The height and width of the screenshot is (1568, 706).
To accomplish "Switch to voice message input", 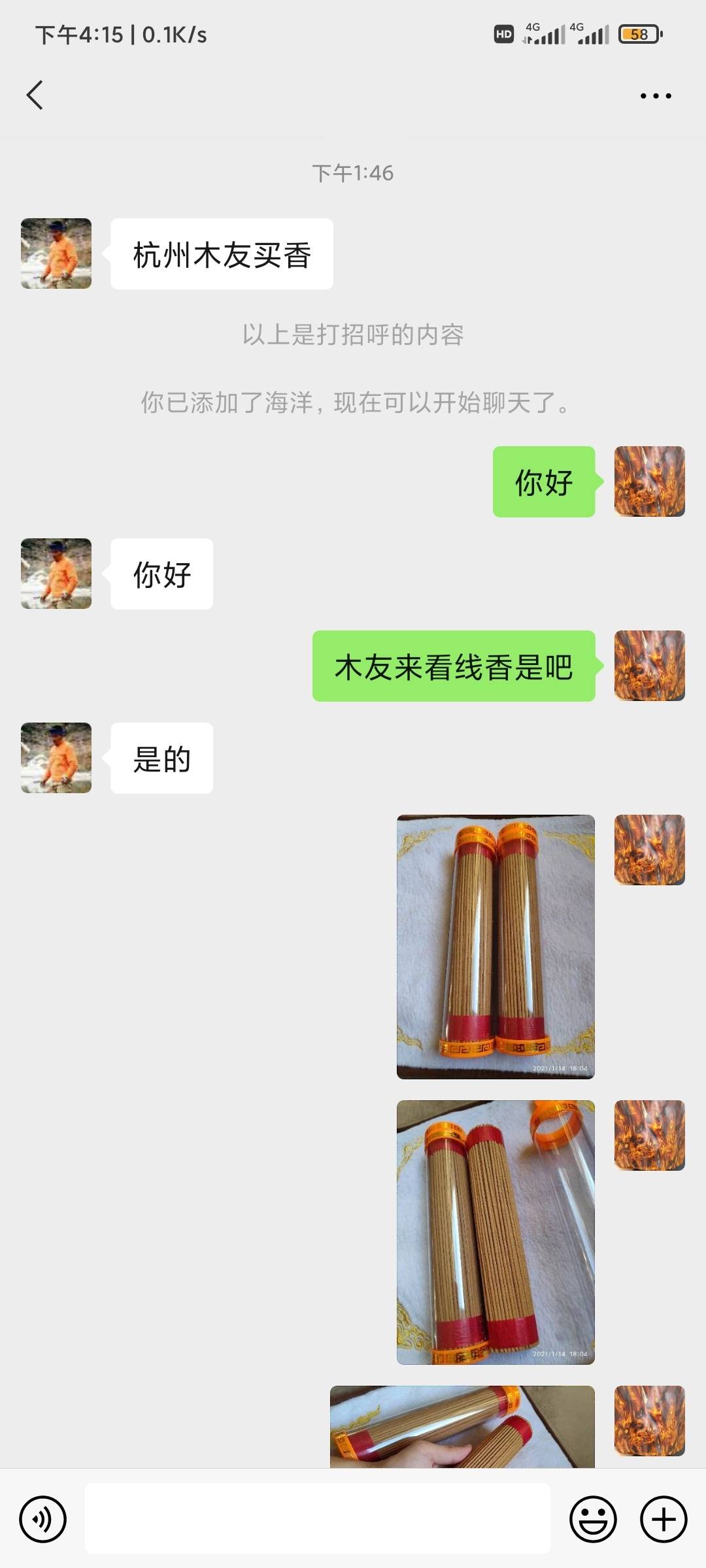I will [x=43, y=1519].
